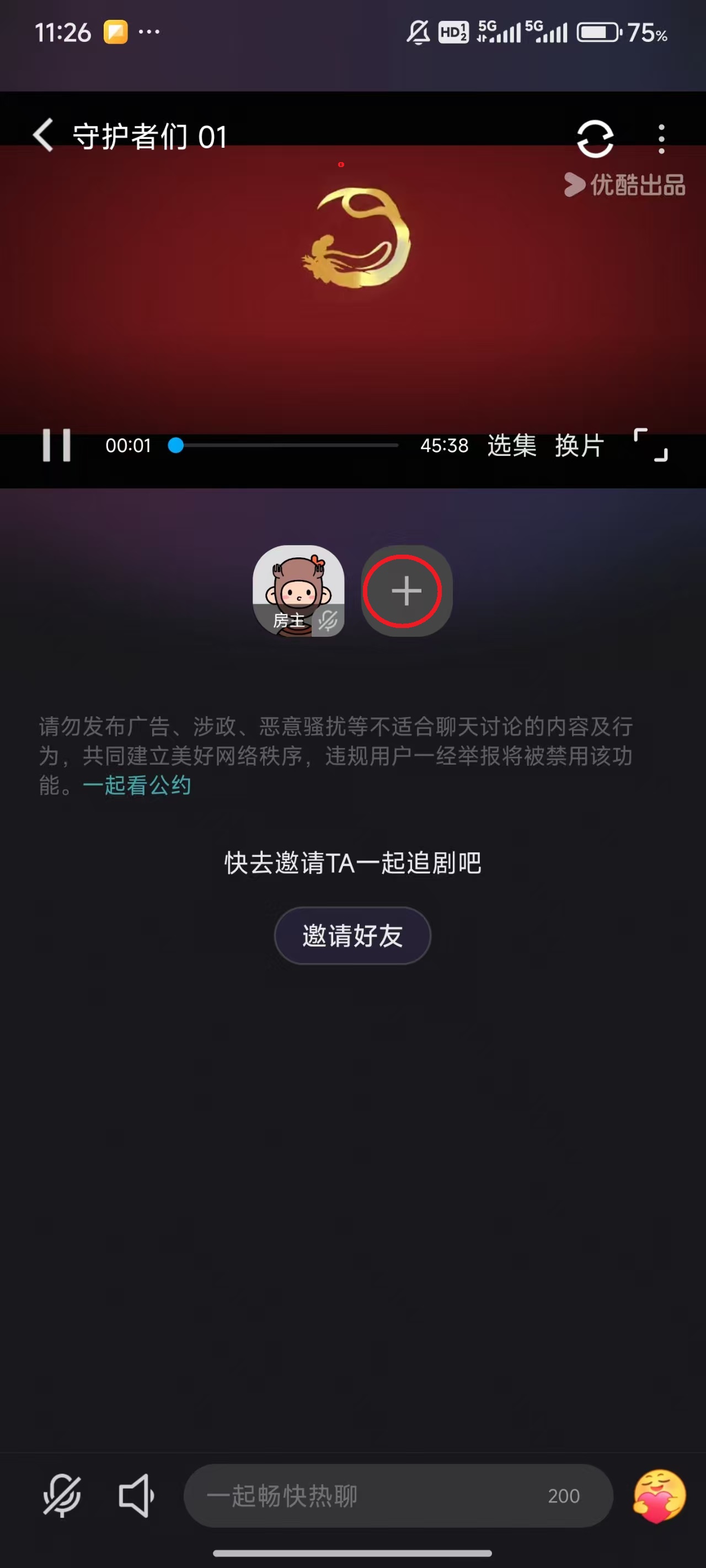Viewport: 706px width, 1568px height.
Task: Toggle the speaker sound icon
Action: tap(136, 1495)
